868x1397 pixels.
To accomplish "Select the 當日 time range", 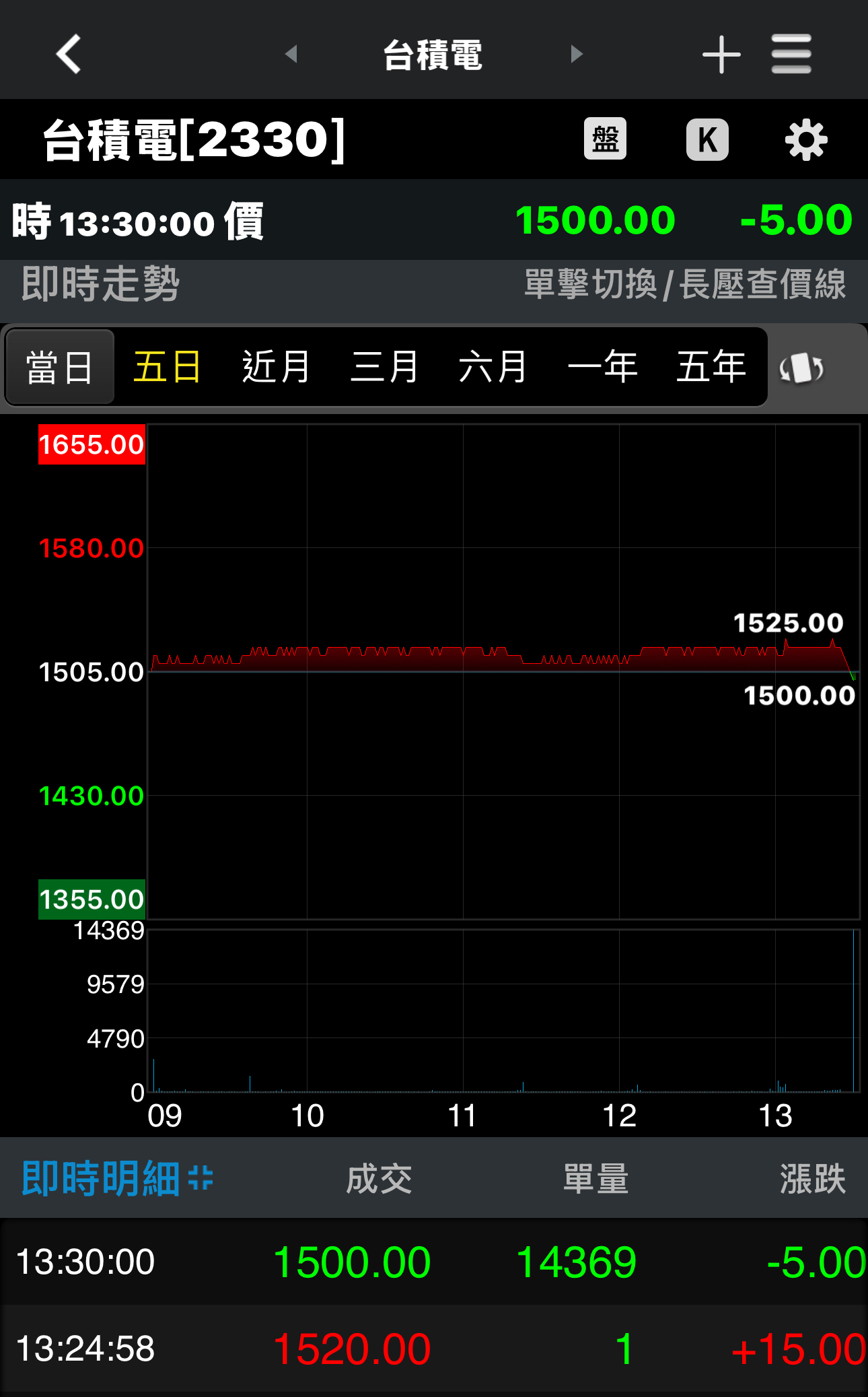I will point(60,368).
